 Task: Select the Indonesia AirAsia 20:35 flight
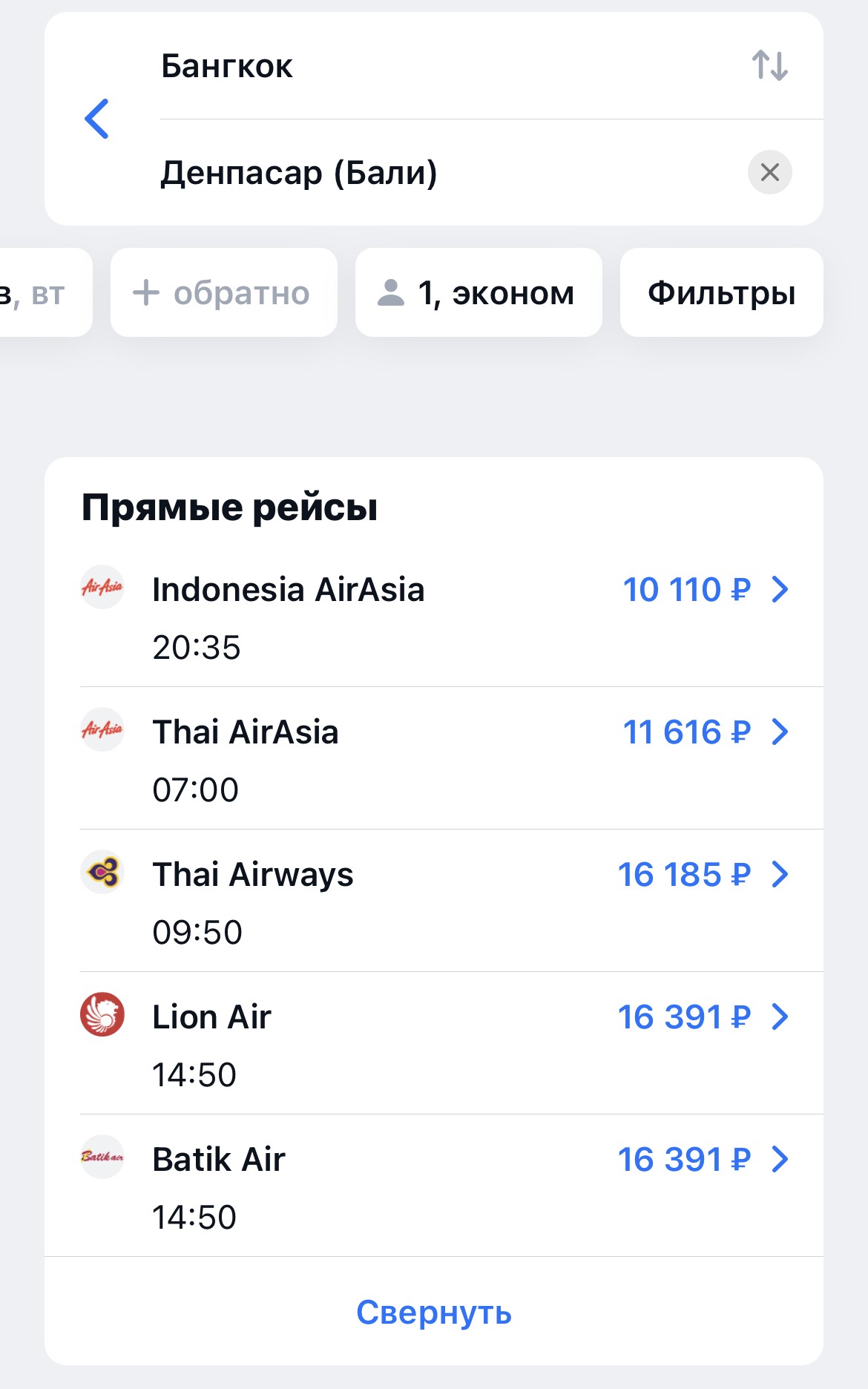(434, 617)
